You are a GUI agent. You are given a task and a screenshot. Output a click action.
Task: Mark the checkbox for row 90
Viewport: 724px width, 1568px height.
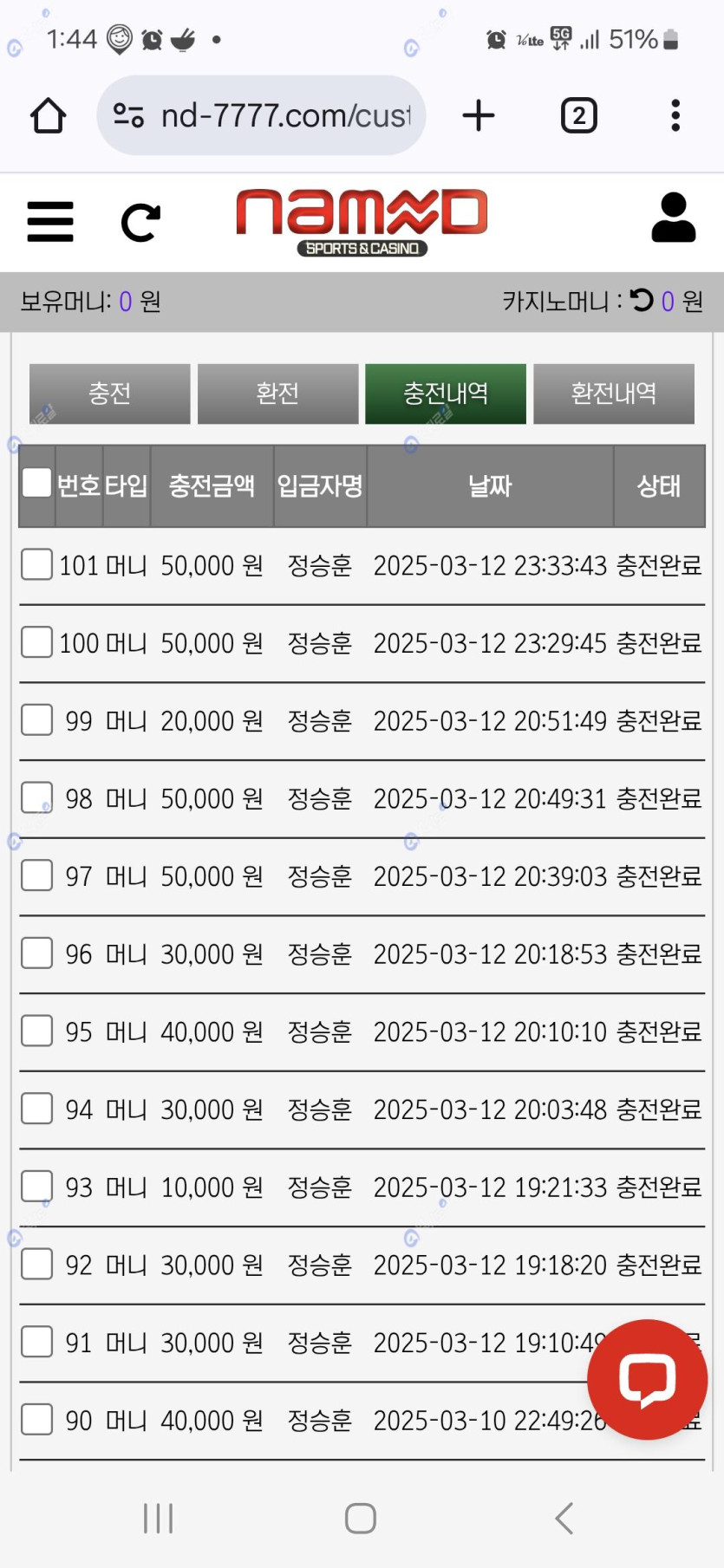point(36,1419)
